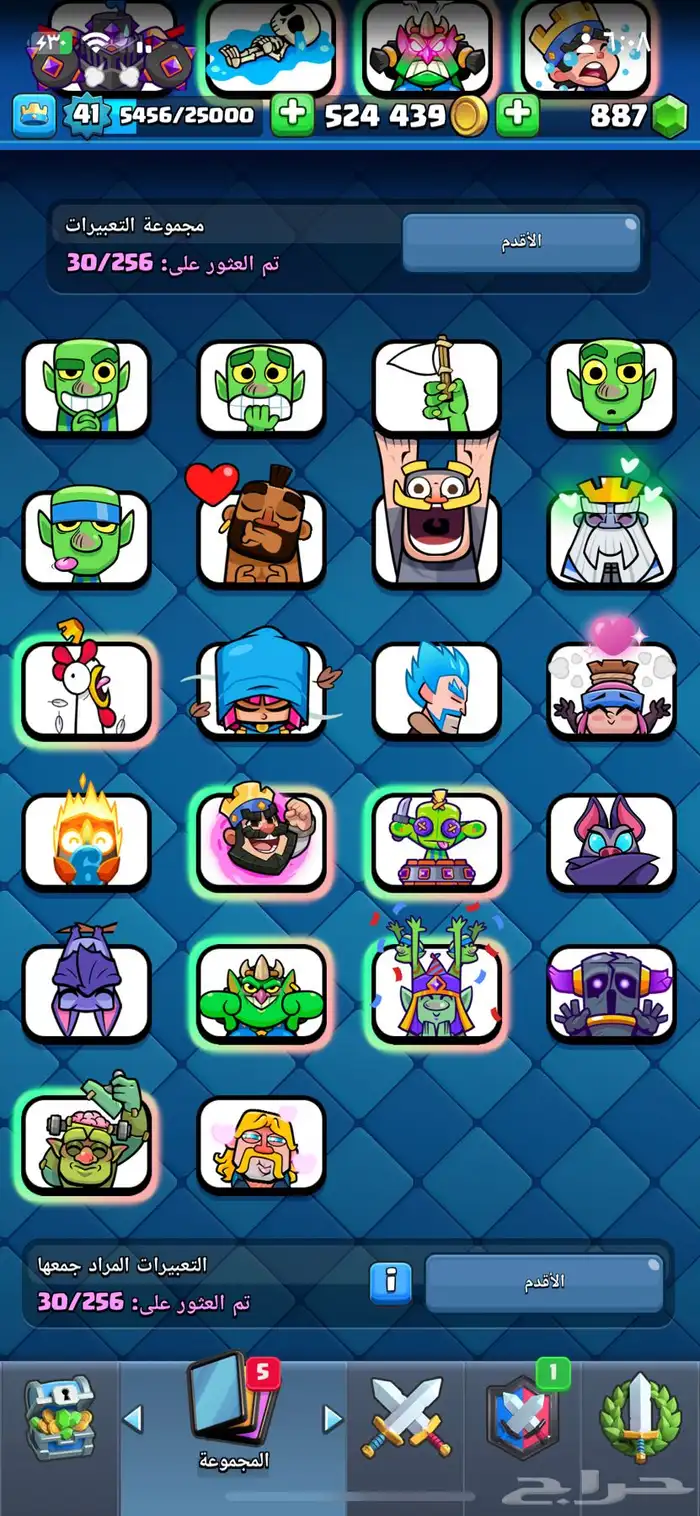Image resolution: width=700 pixels, height=1516 pixels.
Task: Select the blue-haired ice wizard emote
Action: tap(436, 690)
